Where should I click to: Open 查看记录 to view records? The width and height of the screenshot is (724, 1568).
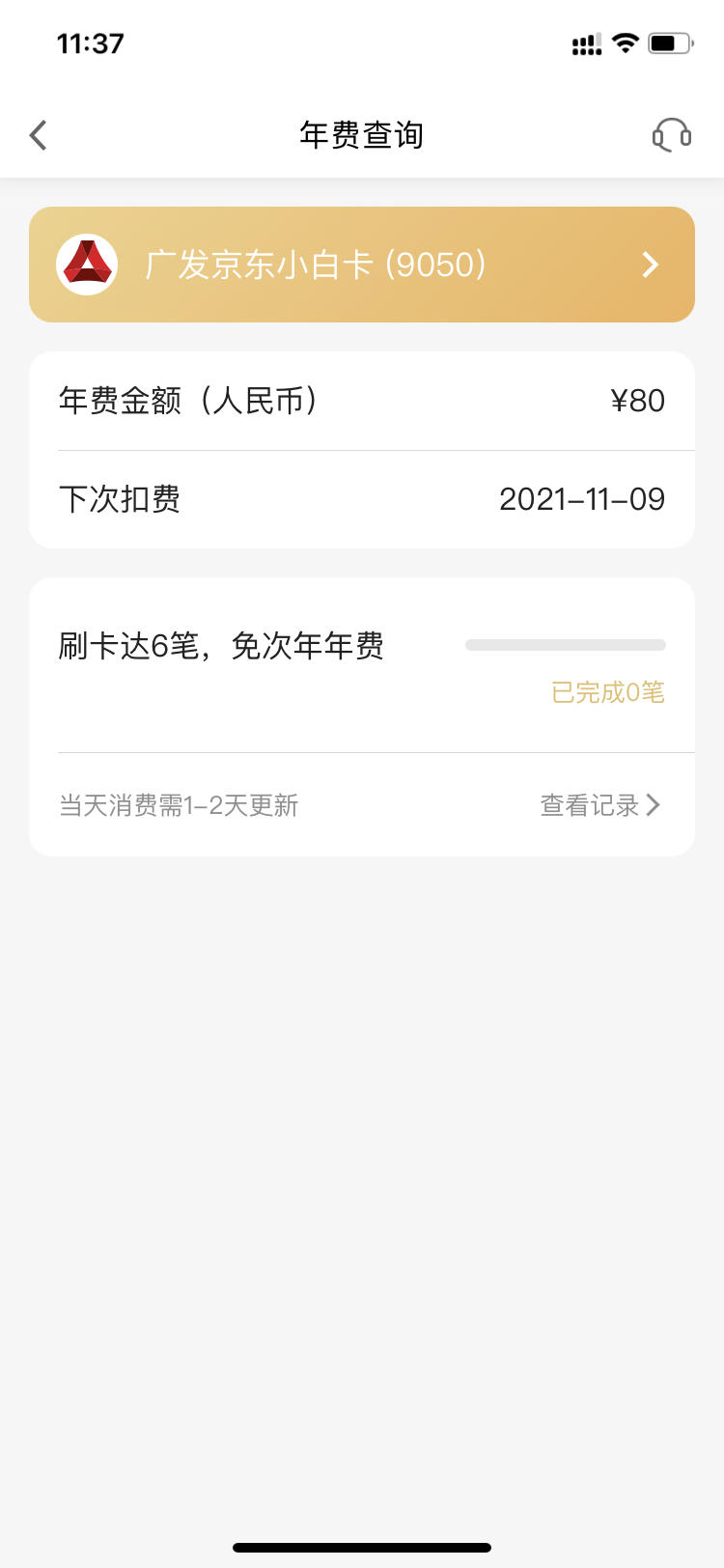pos(600,805)
